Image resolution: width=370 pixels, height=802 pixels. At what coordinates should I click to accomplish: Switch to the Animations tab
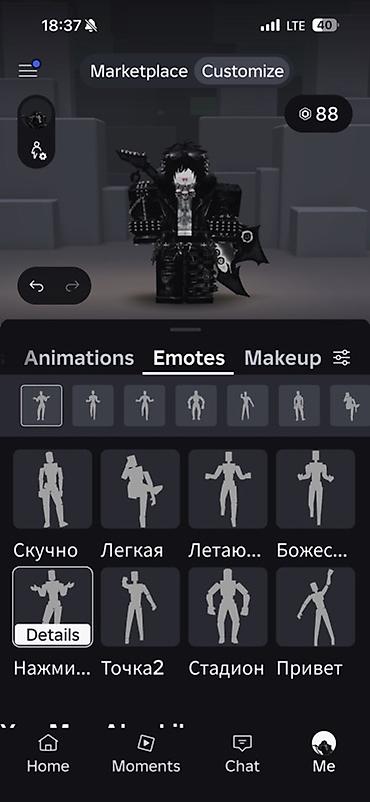pyautogui.click(x=79, y=358)
